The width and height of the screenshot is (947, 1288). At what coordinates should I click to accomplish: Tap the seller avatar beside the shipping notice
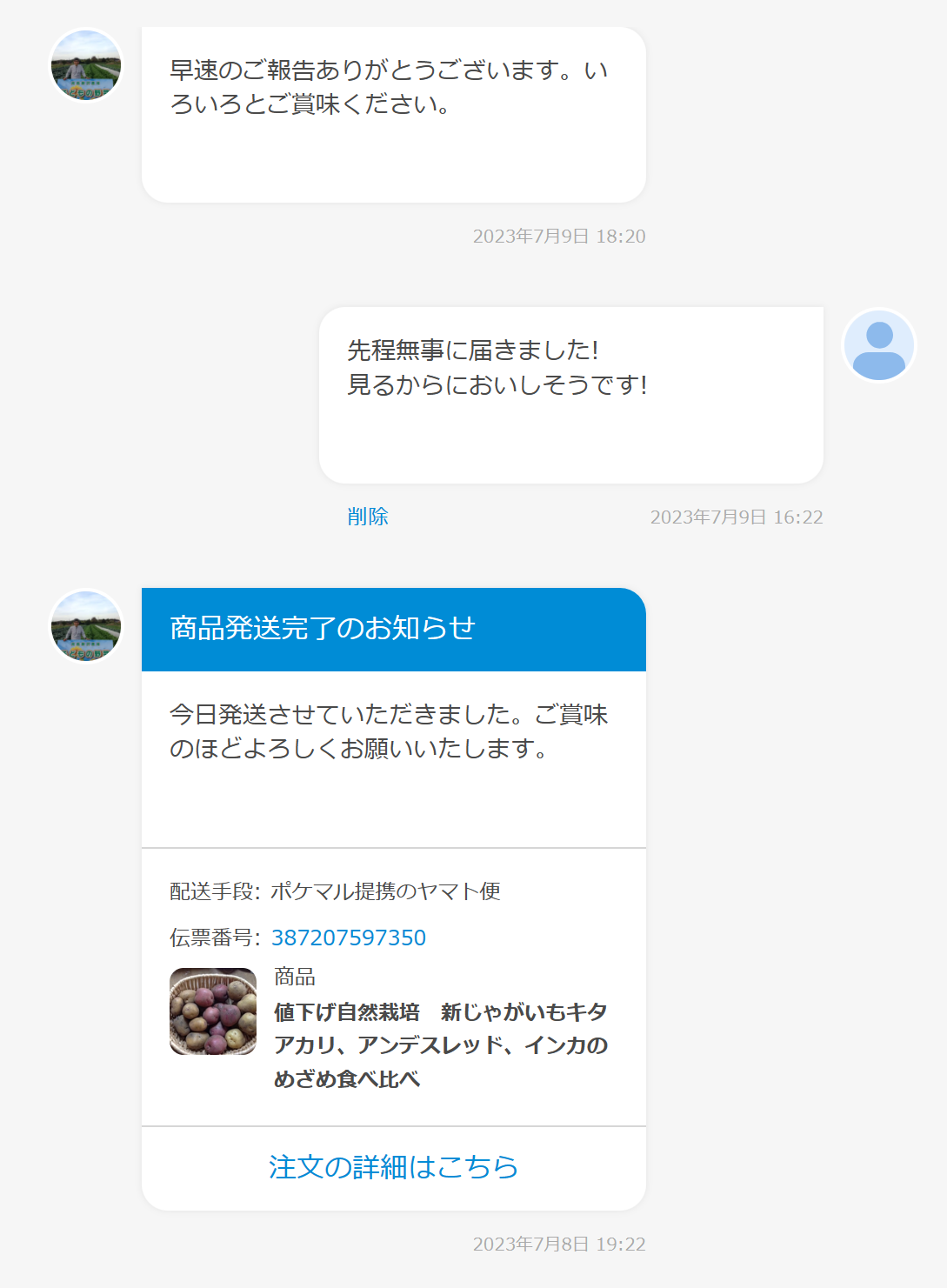[86, 626]
